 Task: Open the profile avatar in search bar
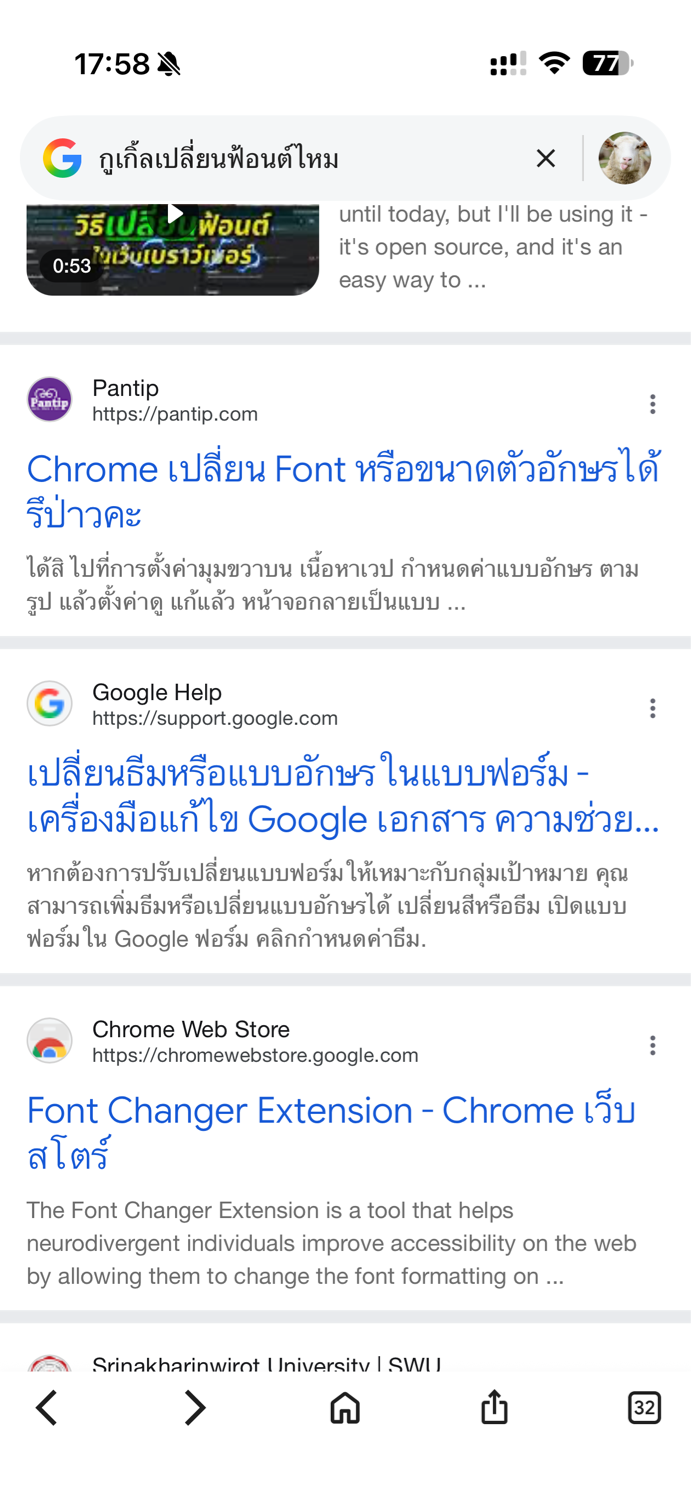click(x=625, y=158)
